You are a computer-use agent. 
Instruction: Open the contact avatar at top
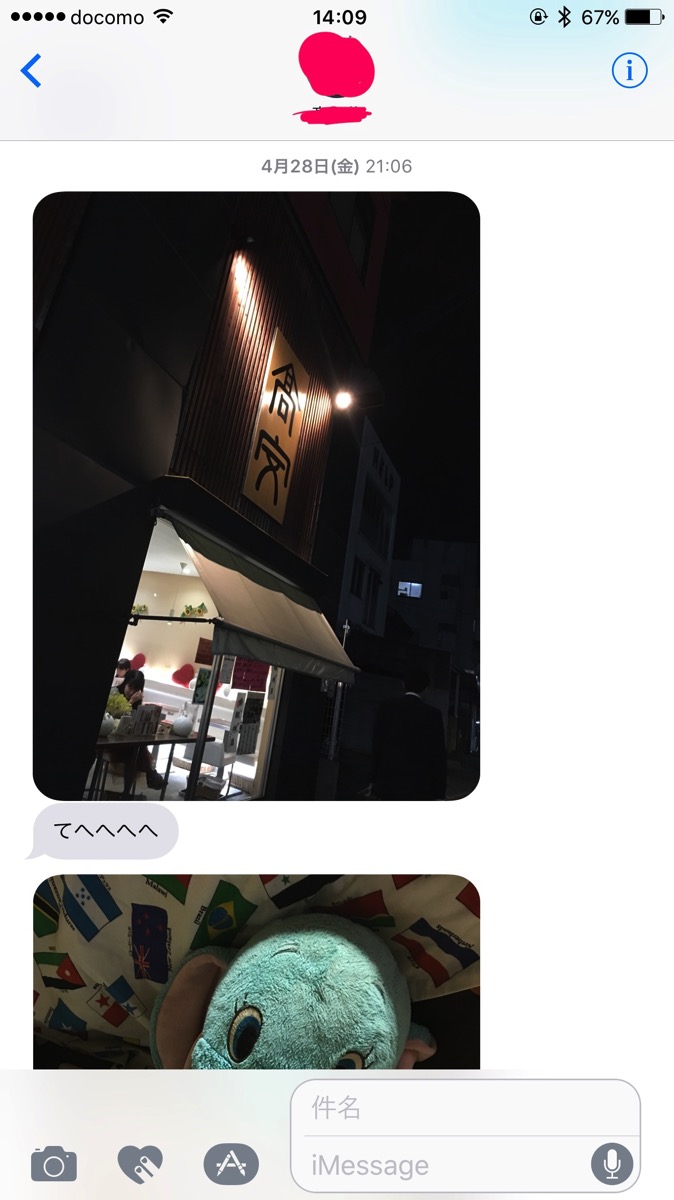pos(337,67)
